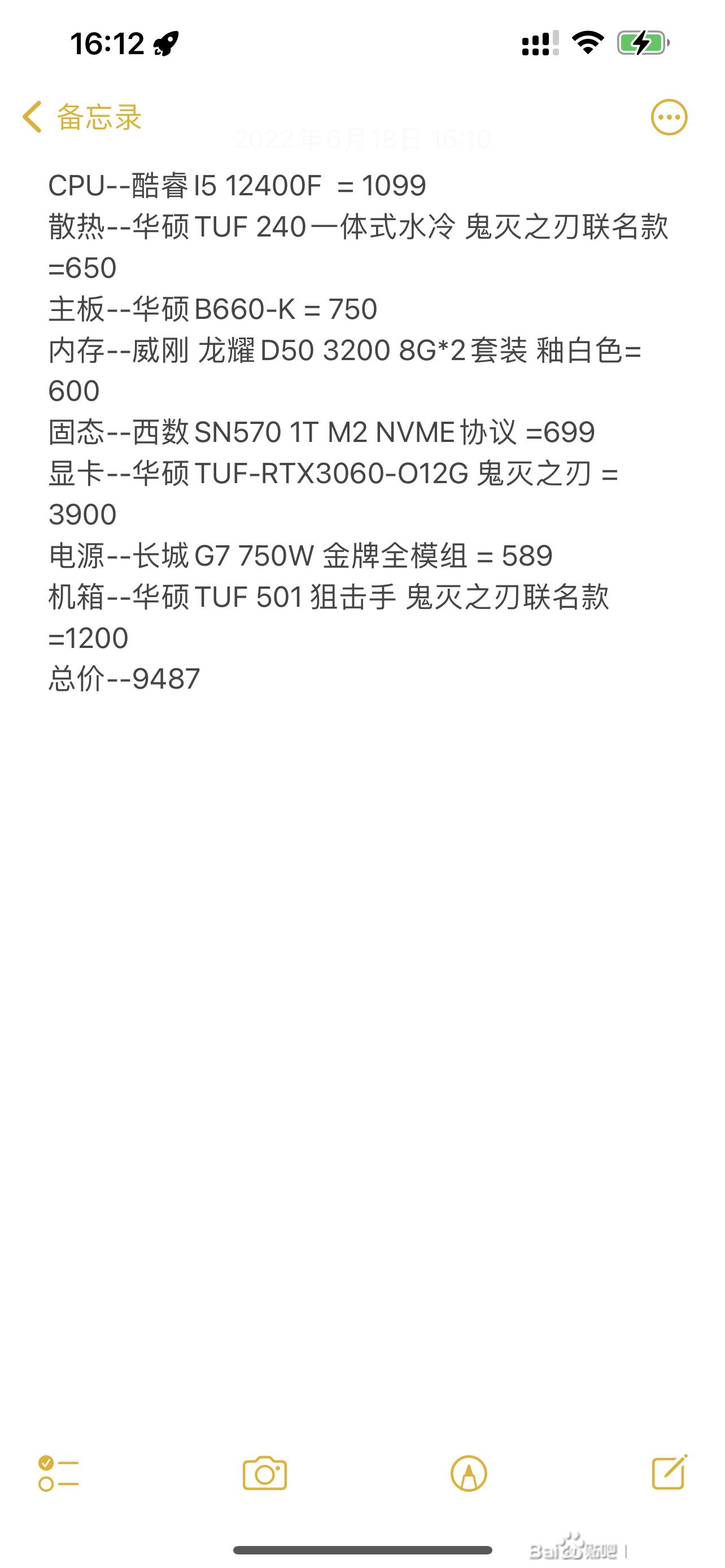The width and height of the screenshot is (725, 1568).
Task: Go back to the 备忘录 notes list
Action: tap(81, 117)
